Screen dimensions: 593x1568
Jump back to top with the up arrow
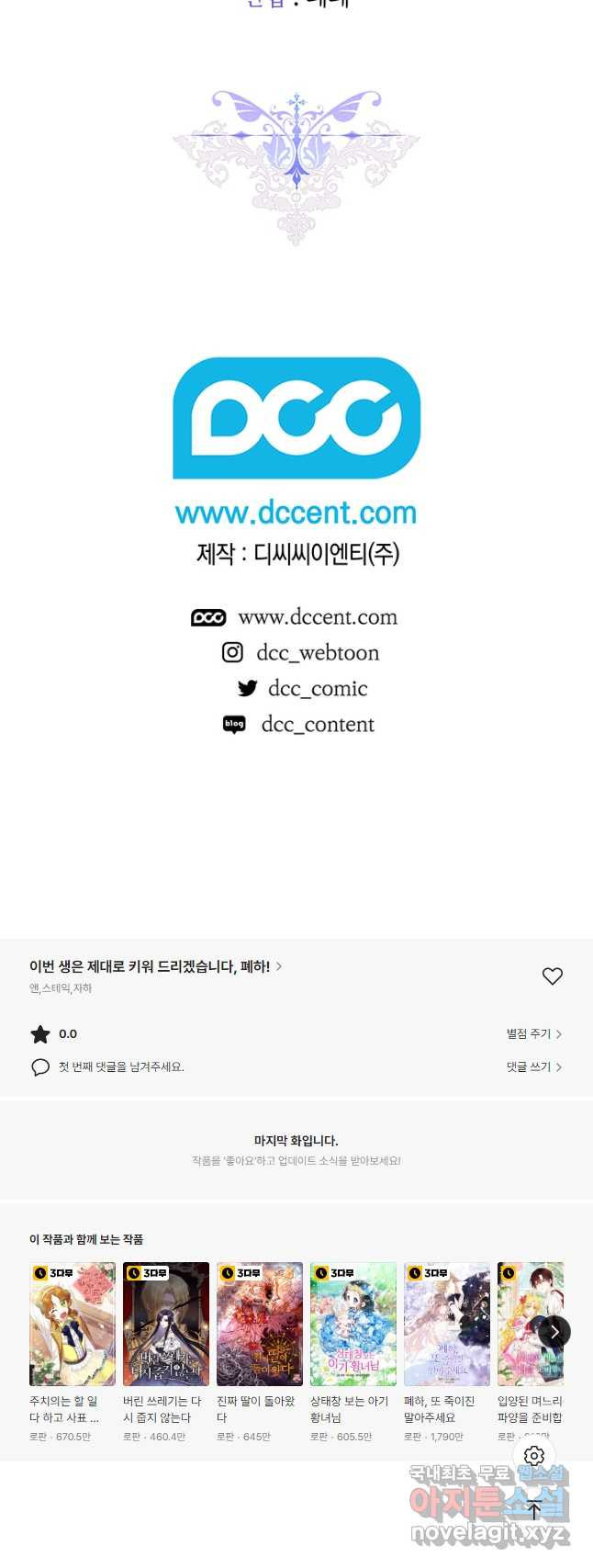(534, 1509)
